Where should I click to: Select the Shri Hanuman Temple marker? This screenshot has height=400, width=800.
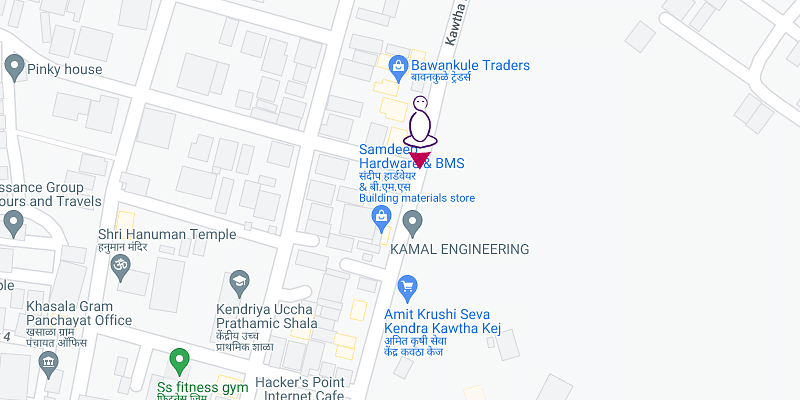[x=121, y=266]
